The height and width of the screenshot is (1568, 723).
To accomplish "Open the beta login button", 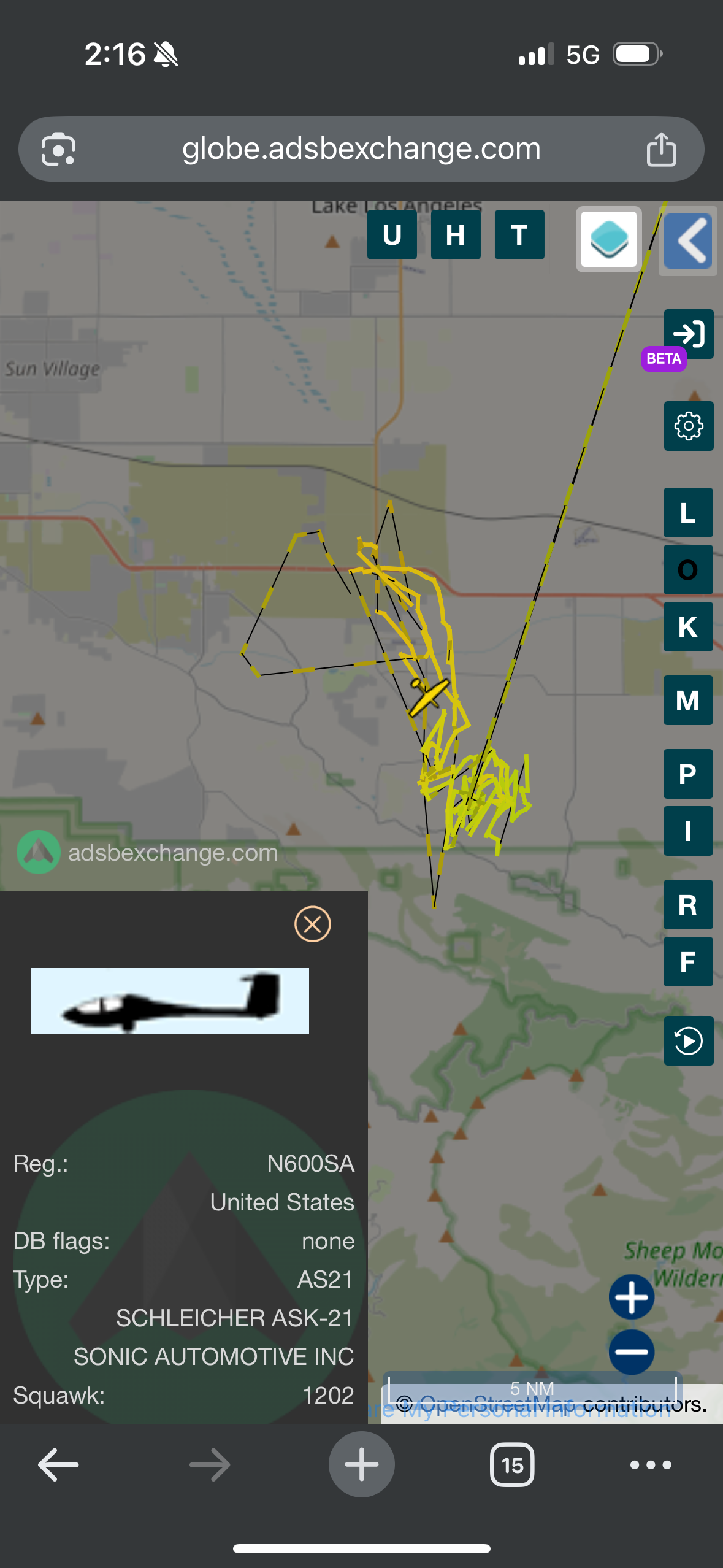I will coord(689,334).
